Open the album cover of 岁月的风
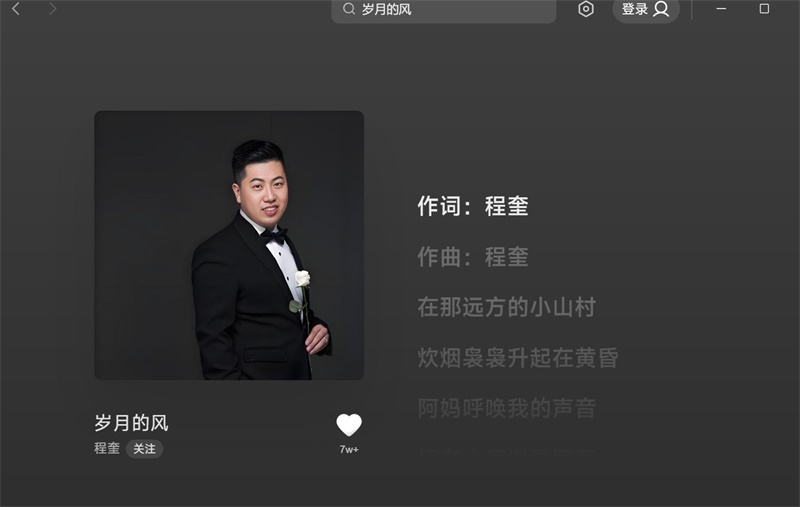Image resolution: width=800 pixels, height=507 pixels. point(229,245)
